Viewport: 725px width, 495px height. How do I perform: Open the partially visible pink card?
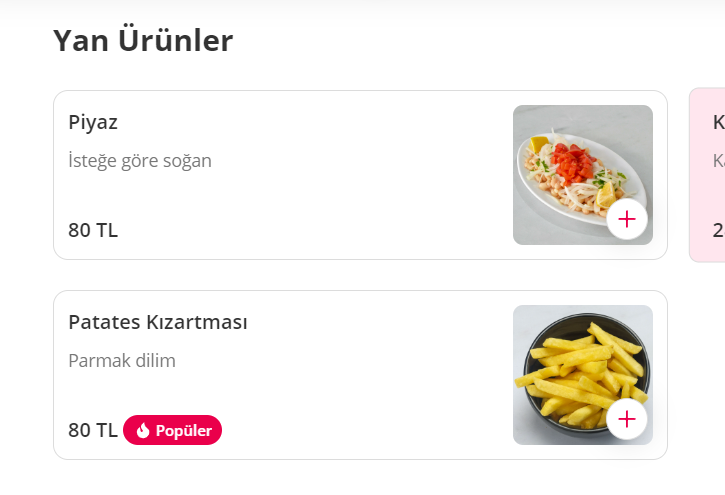pos(708,175)
